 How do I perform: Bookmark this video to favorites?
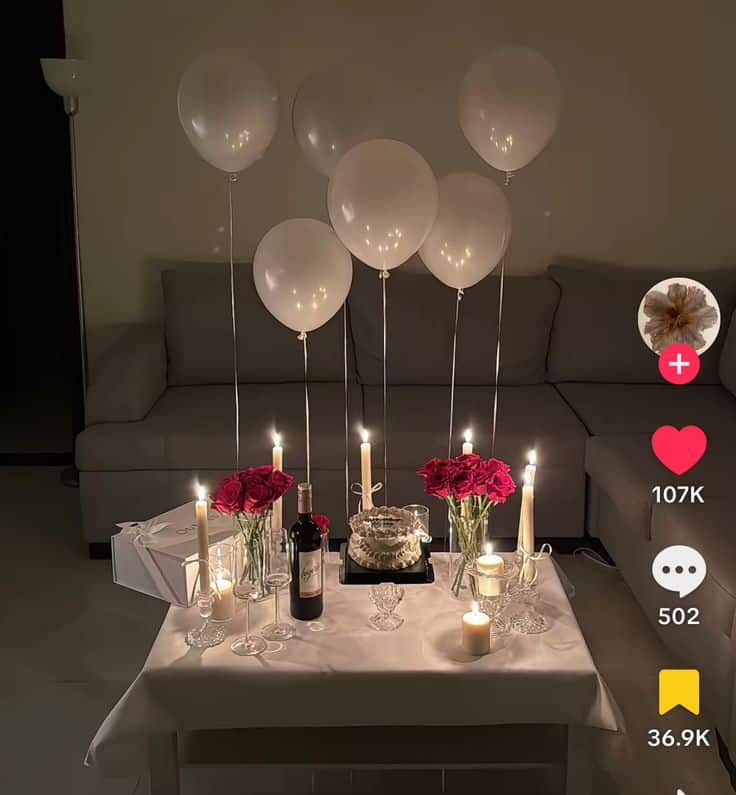[x=679, y=692]
